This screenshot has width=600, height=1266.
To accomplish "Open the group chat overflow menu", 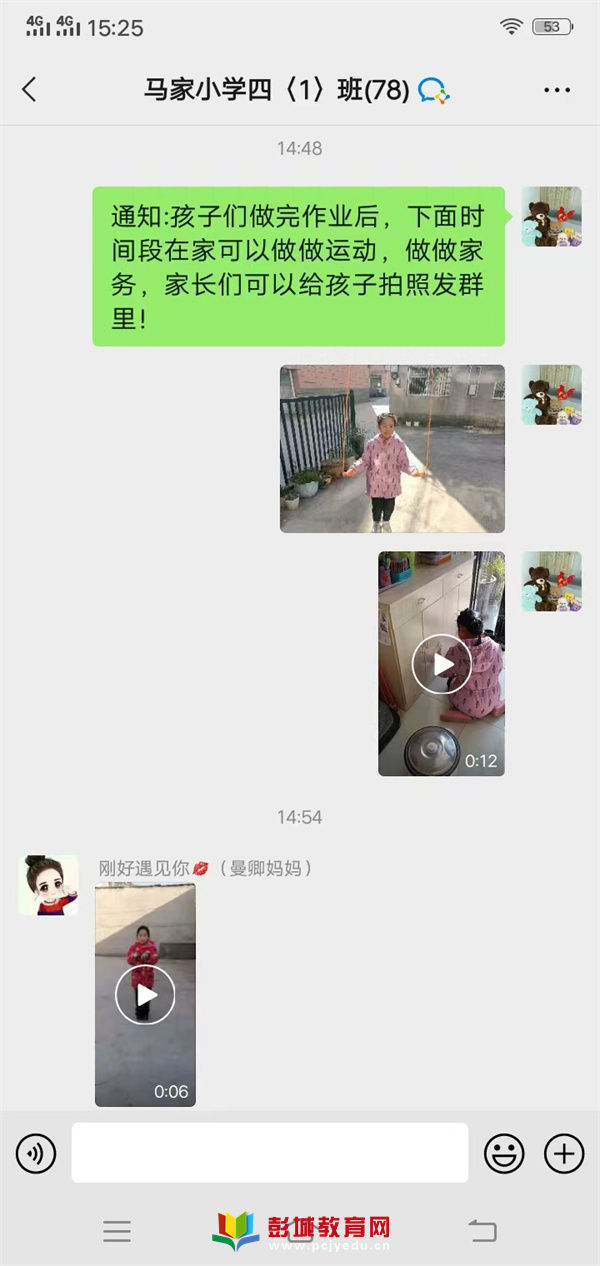I will [557, 90].
